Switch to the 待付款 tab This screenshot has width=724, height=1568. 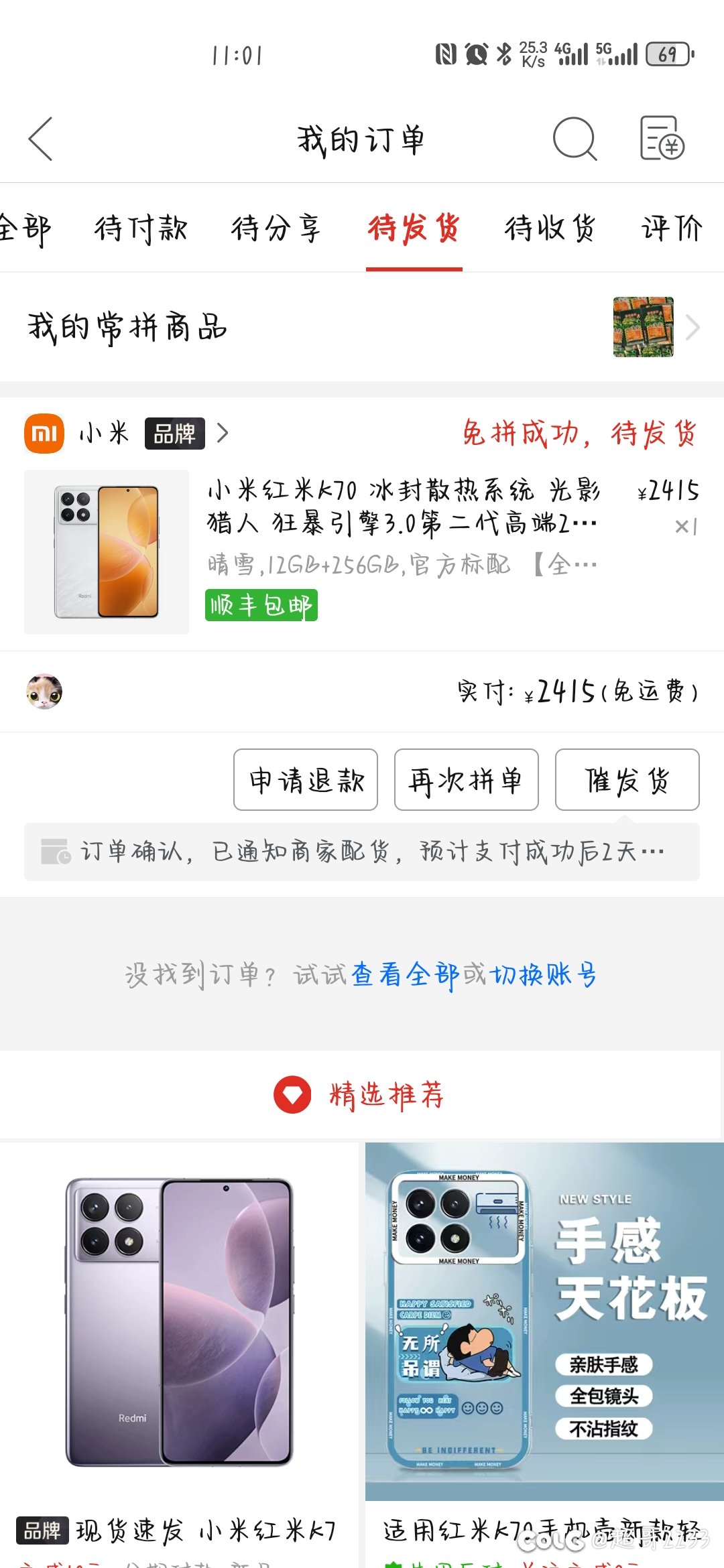pos(141,229)
